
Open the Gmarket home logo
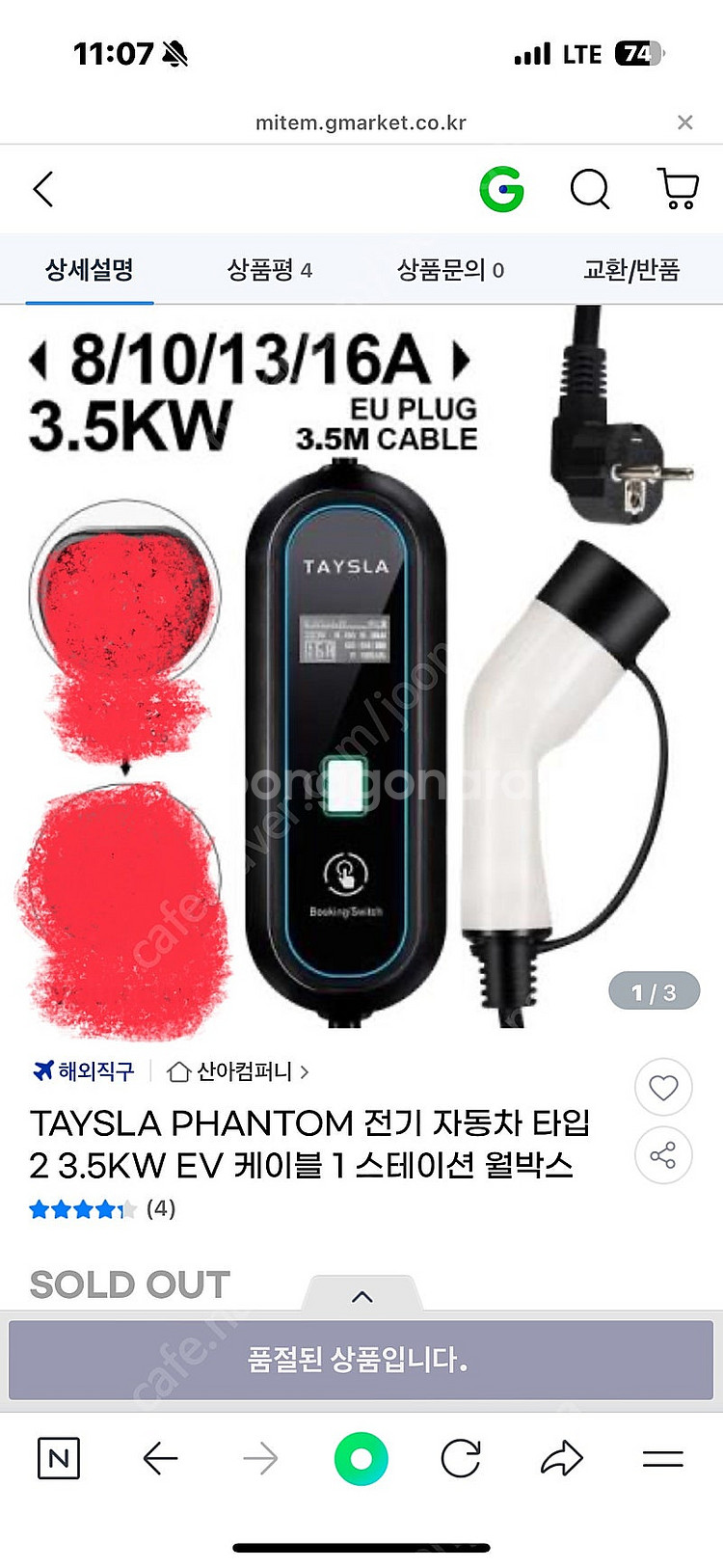(501, 189)
